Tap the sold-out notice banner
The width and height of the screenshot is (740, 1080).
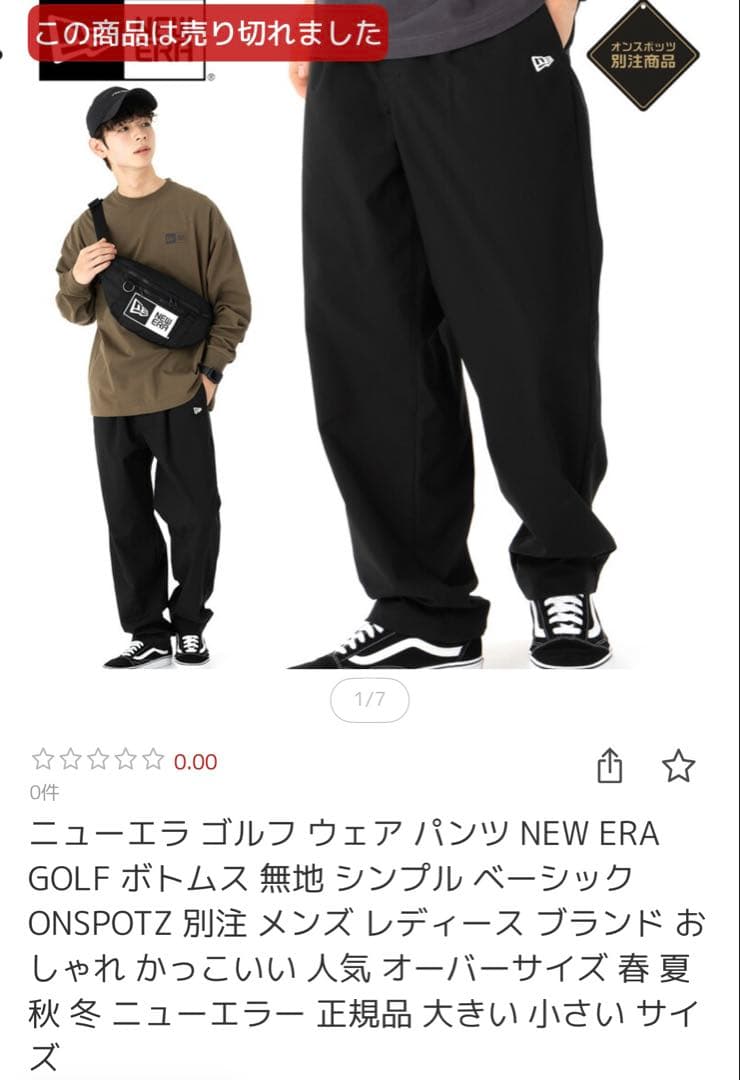(207, 33)
